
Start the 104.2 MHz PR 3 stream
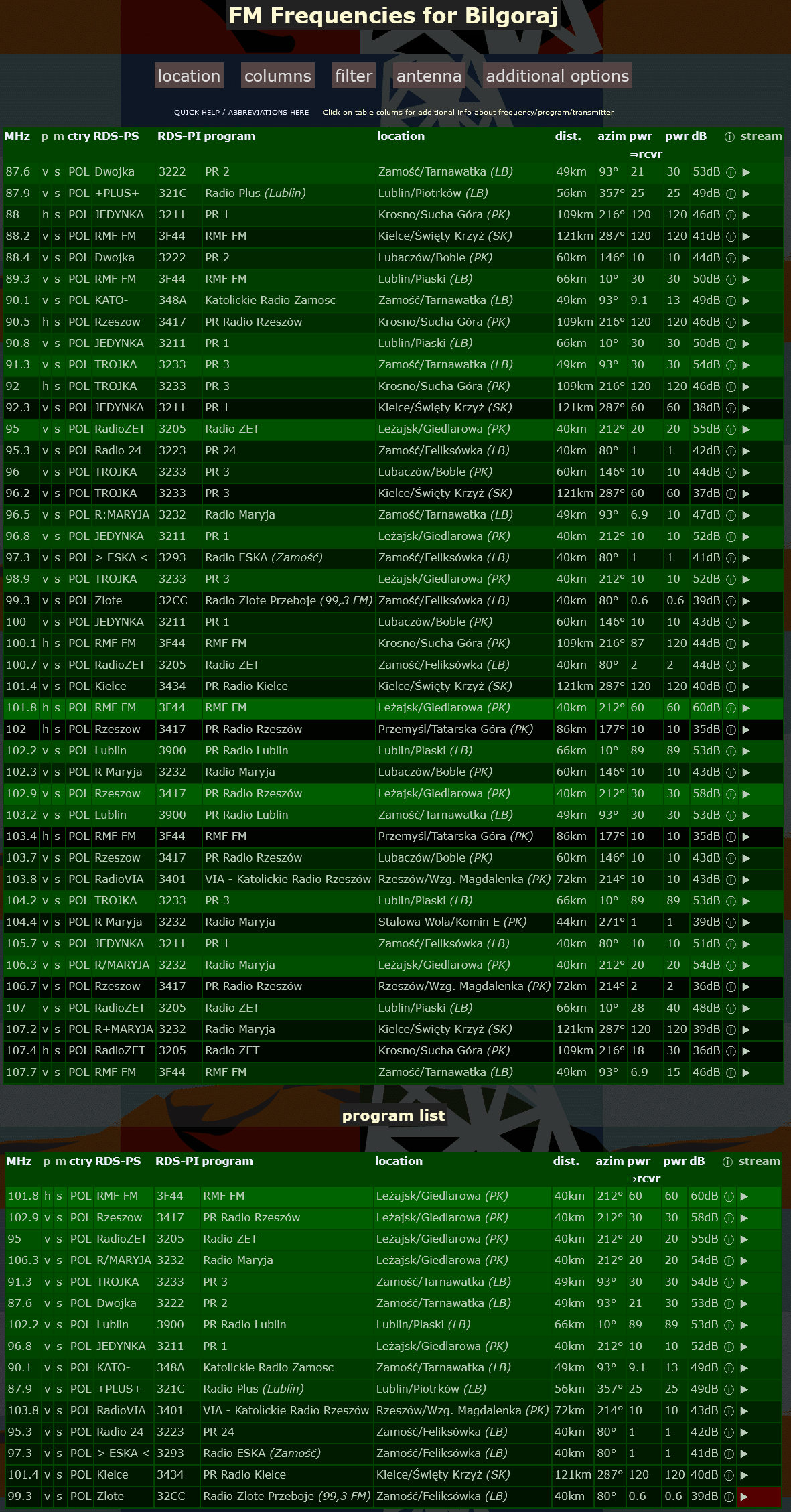[746, 901]
